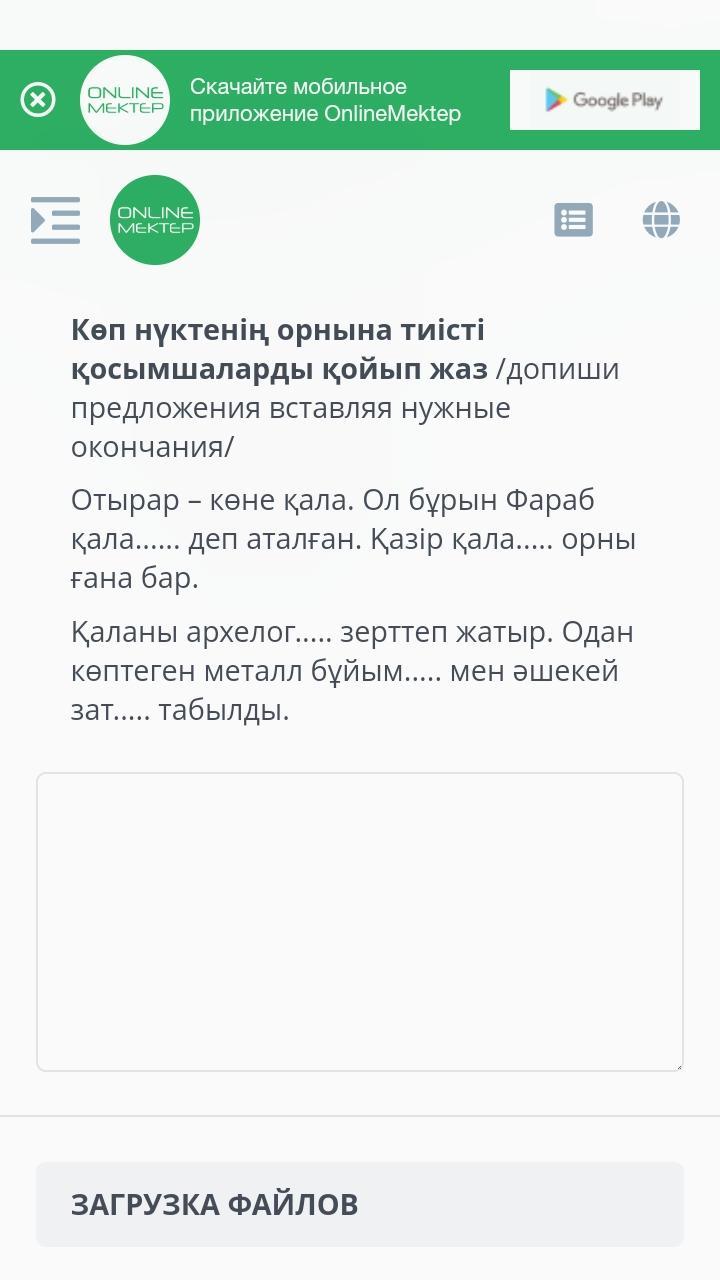The width and height of the screenshot is (720, 1280).
Task: Open the Google Play download button
Action: coord(604,100)
